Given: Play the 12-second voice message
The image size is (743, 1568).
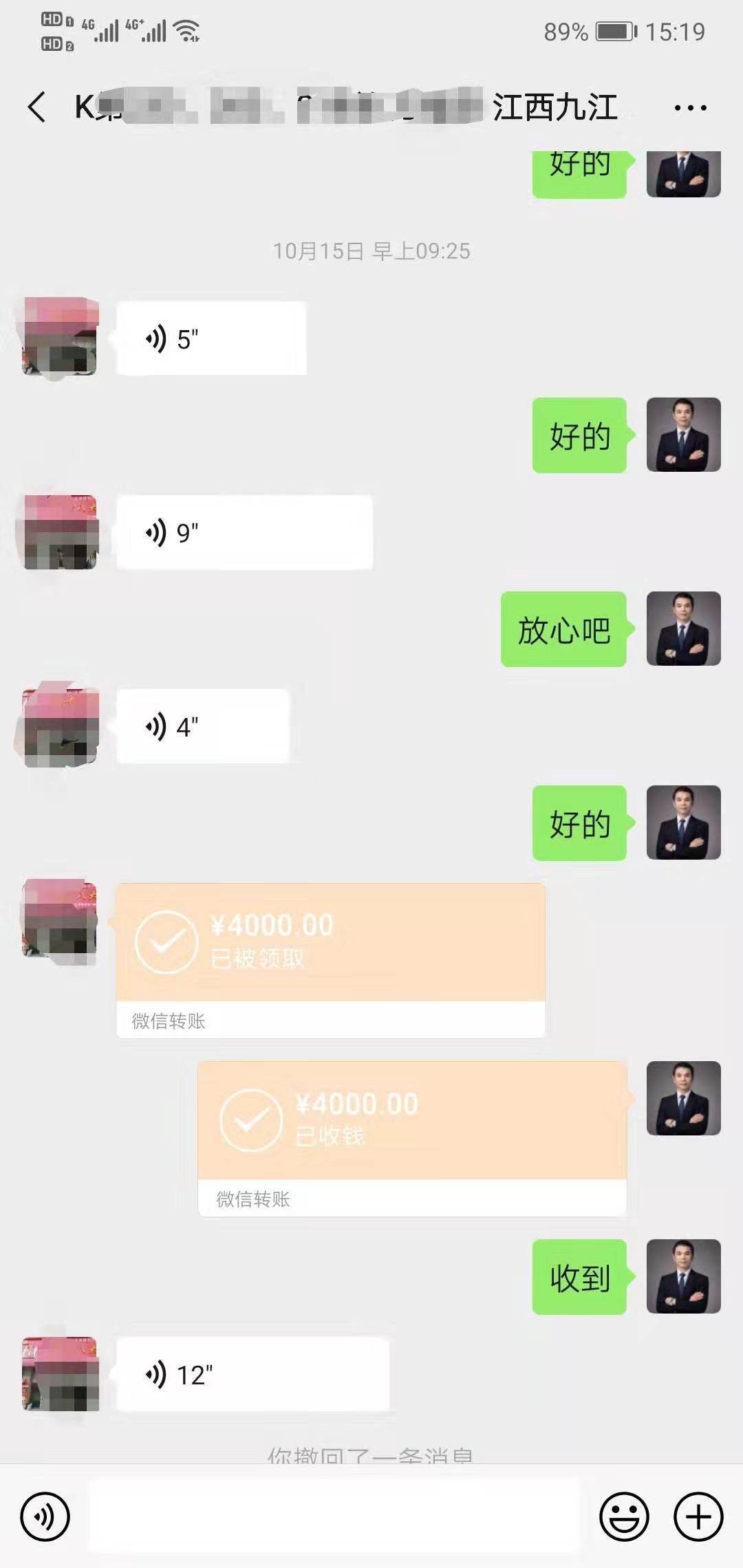Looking at the screenshot, I should tap(252, 1374).
